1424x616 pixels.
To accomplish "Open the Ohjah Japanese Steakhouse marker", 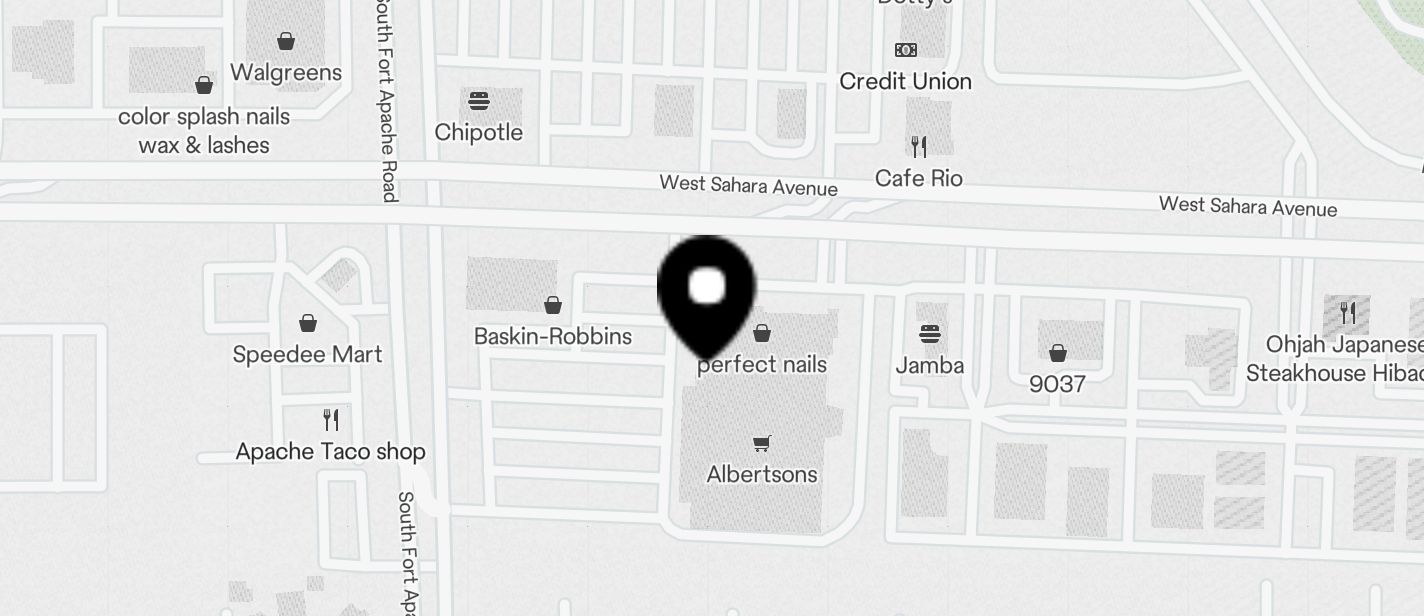I will point(1347,313).
